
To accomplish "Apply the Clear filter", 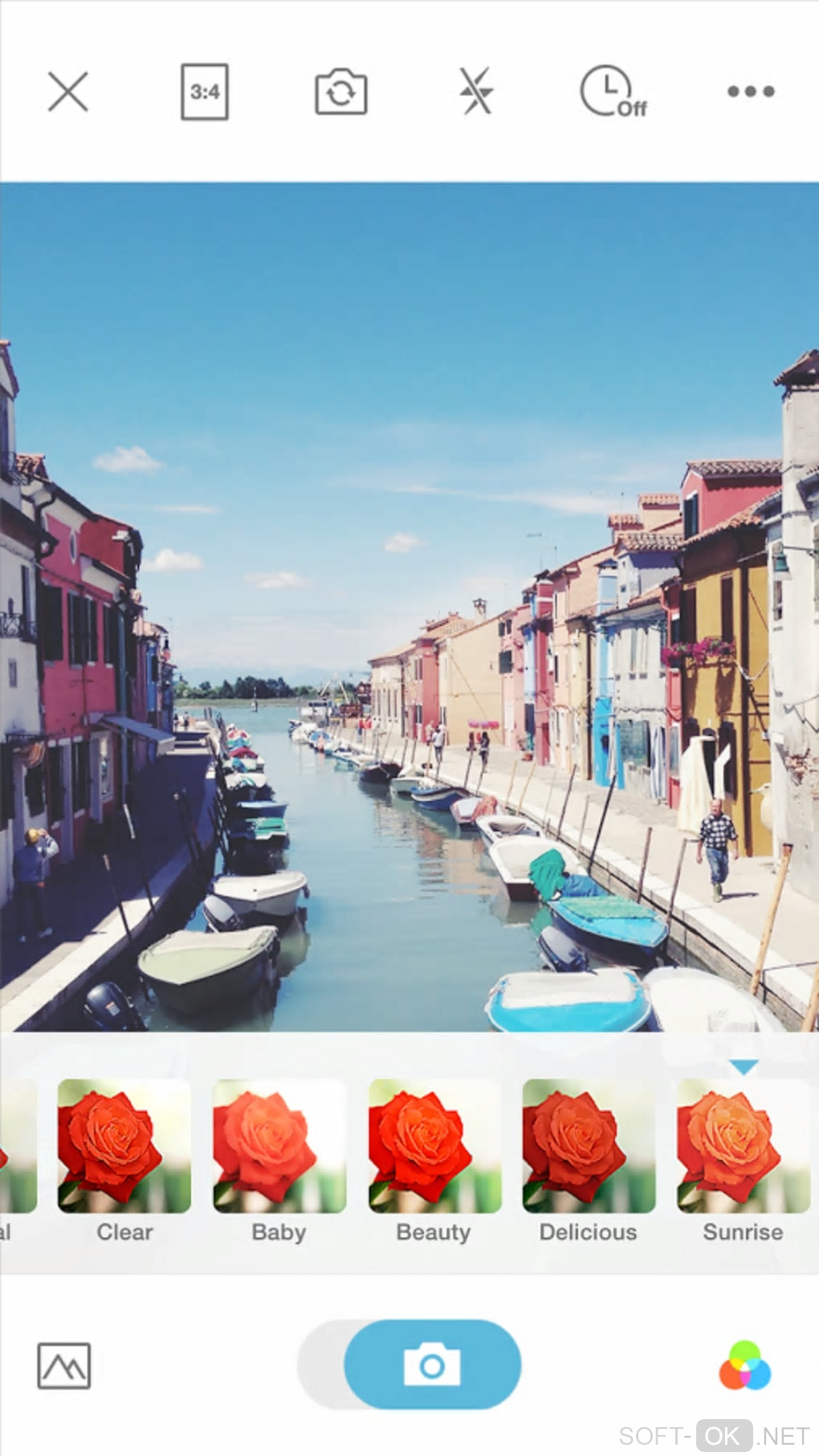I will (124, 1146).
